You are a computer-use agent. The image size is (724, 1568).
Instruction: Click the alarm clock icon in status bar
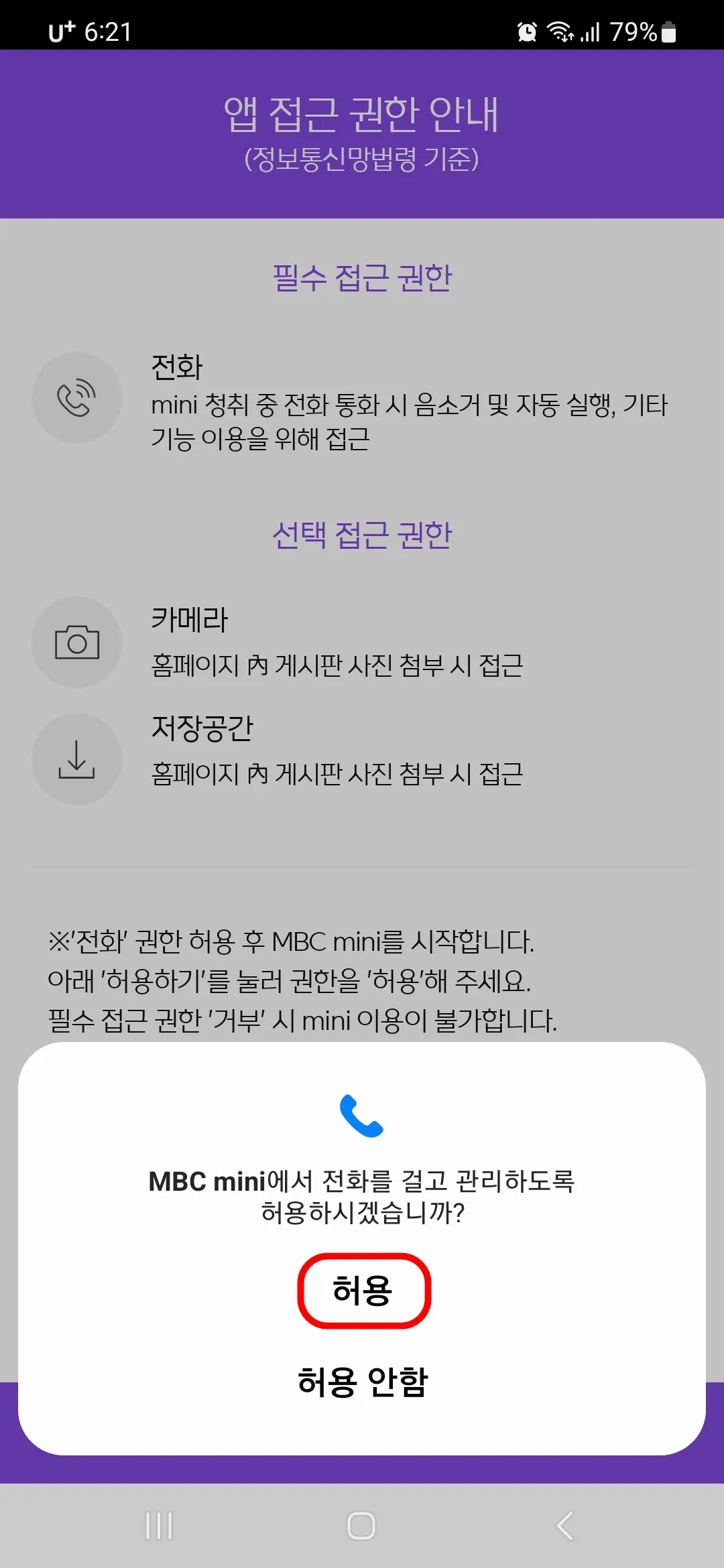(527, 31)
